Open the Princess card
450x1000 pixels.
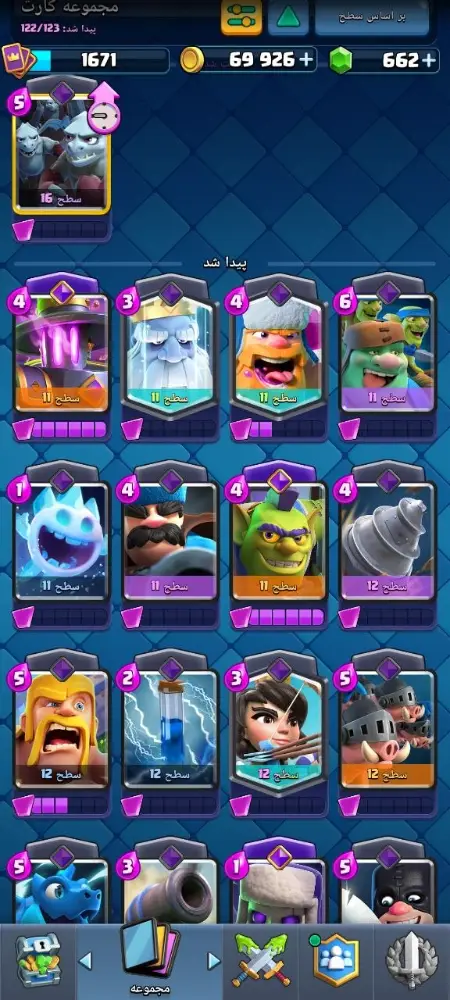click(279, 728)
